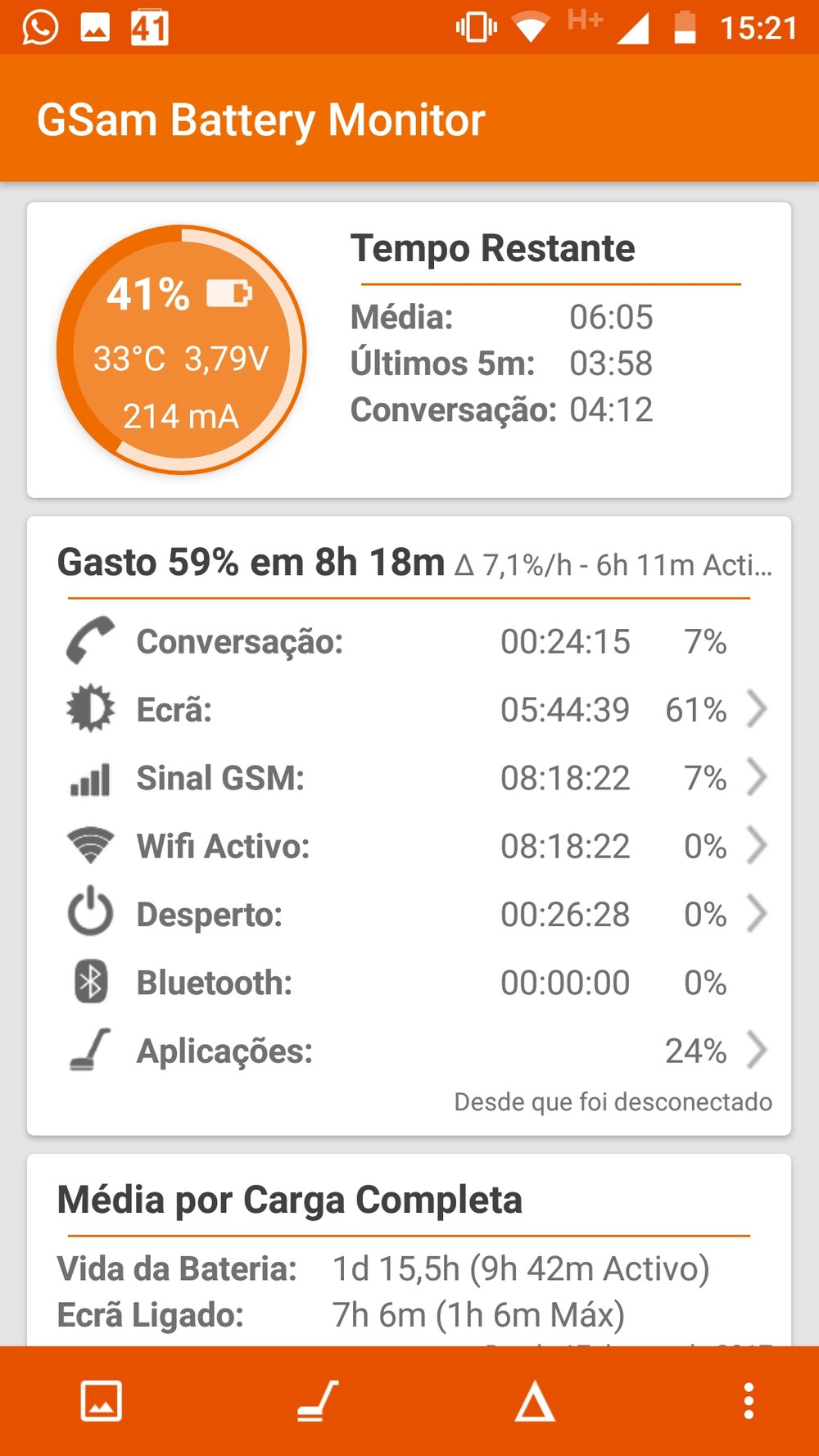Tap the image icon in bottom toolbar
Screen dimensions: 819x1456
102,1401
